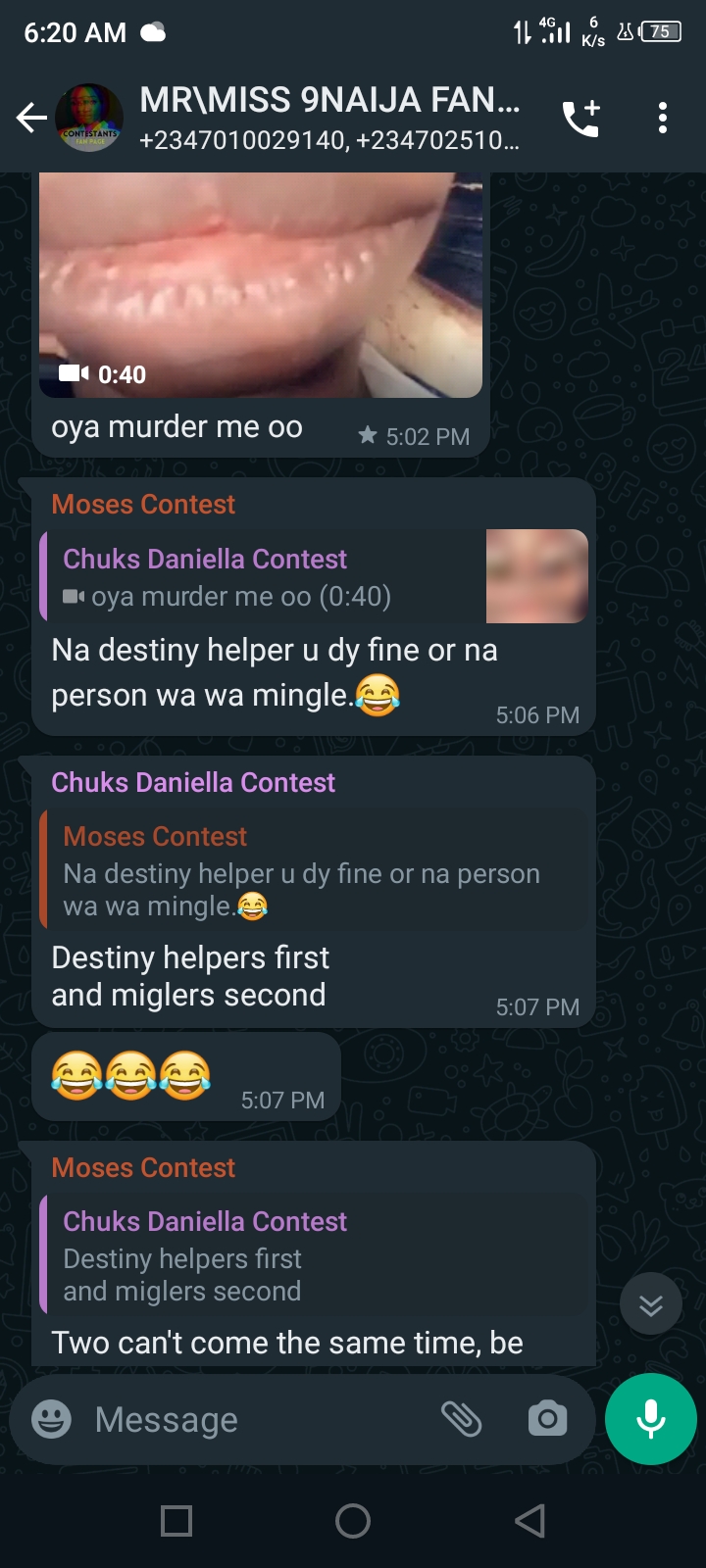This screenshot has height=1568, width=706.
Task: Show recent apps
Action: (x=176, y=1521)
